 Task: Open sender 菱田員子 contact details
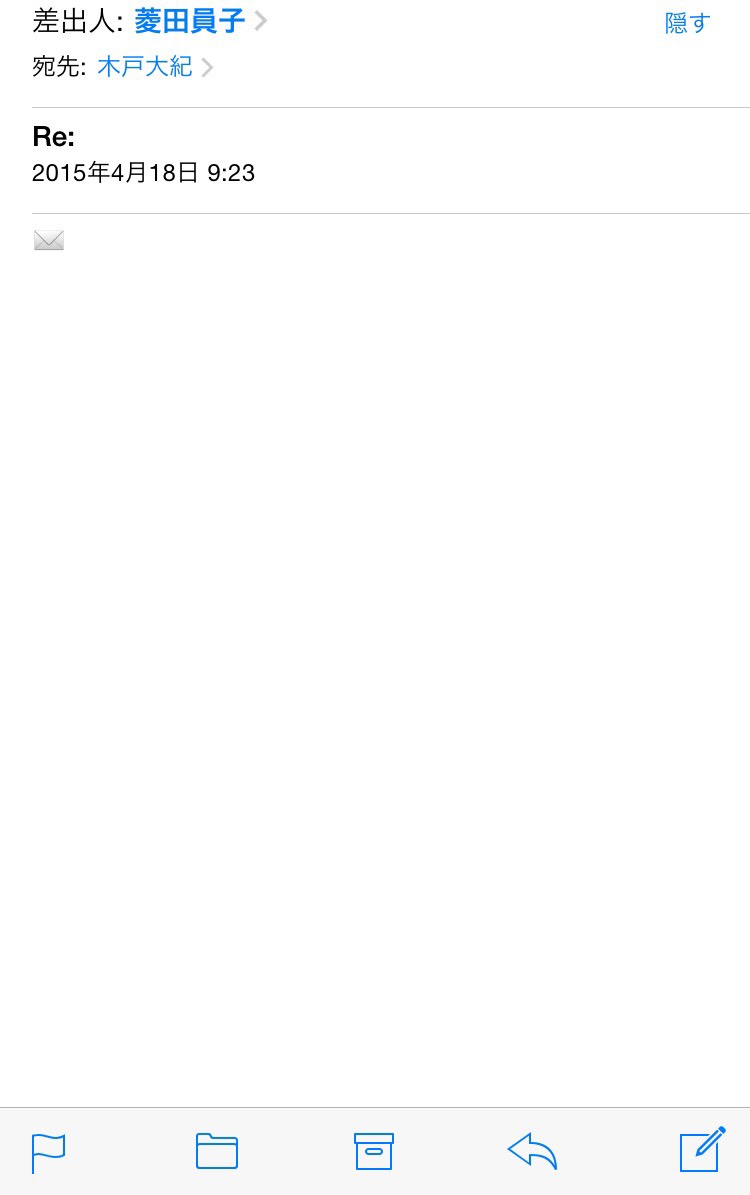pyautogui.click(x=190, y=21)
